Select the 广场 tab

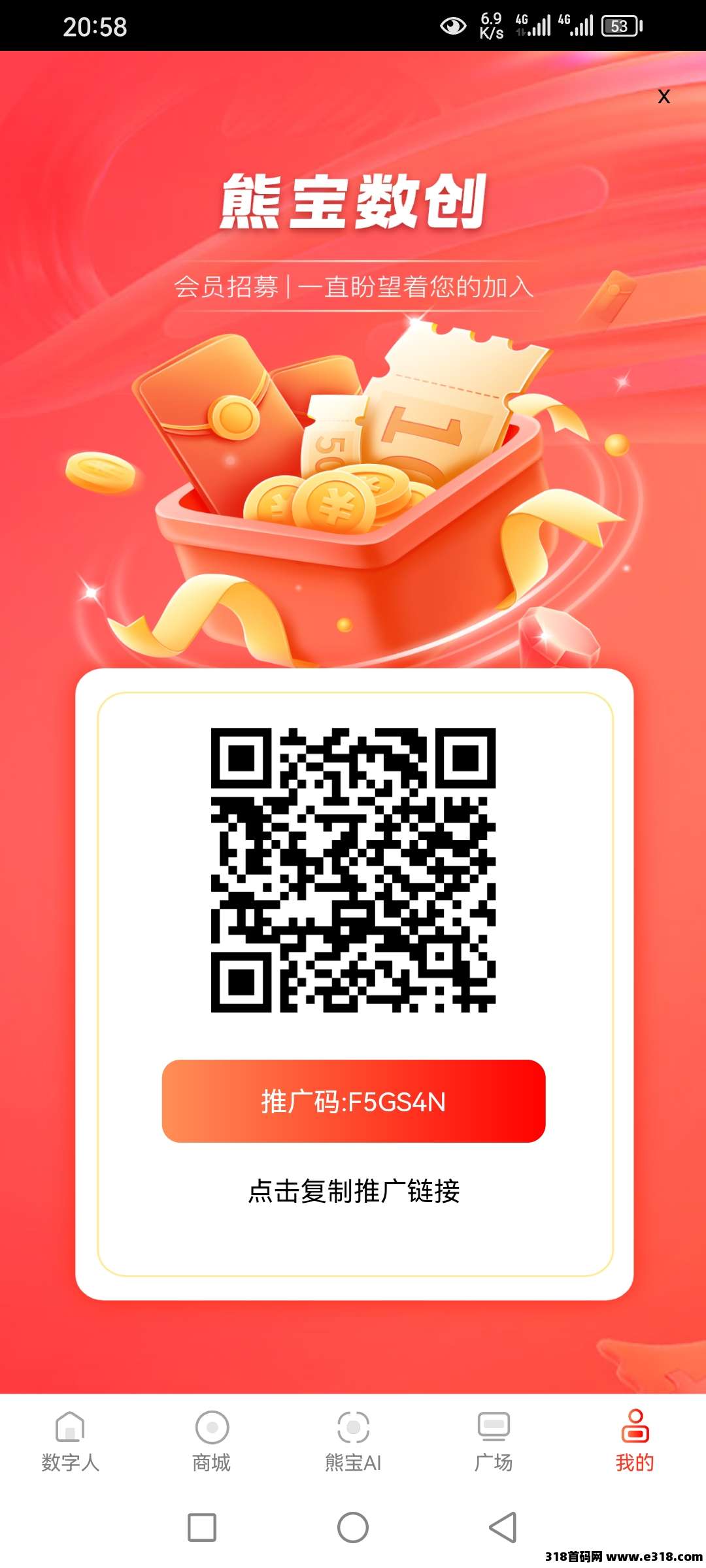coord(494,1441)
